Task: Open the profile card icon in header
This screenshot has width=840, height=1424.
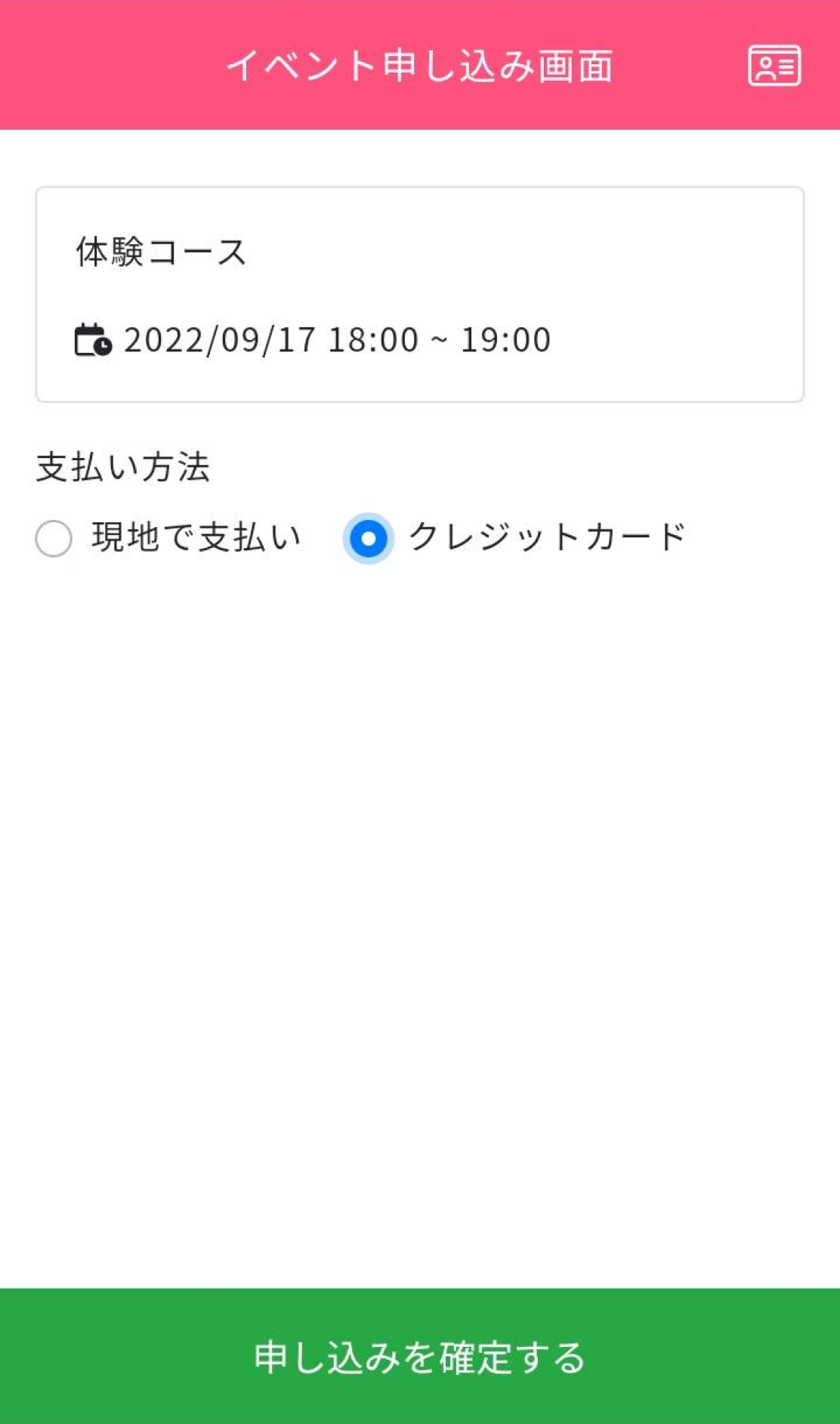Action: coord(774,66)
